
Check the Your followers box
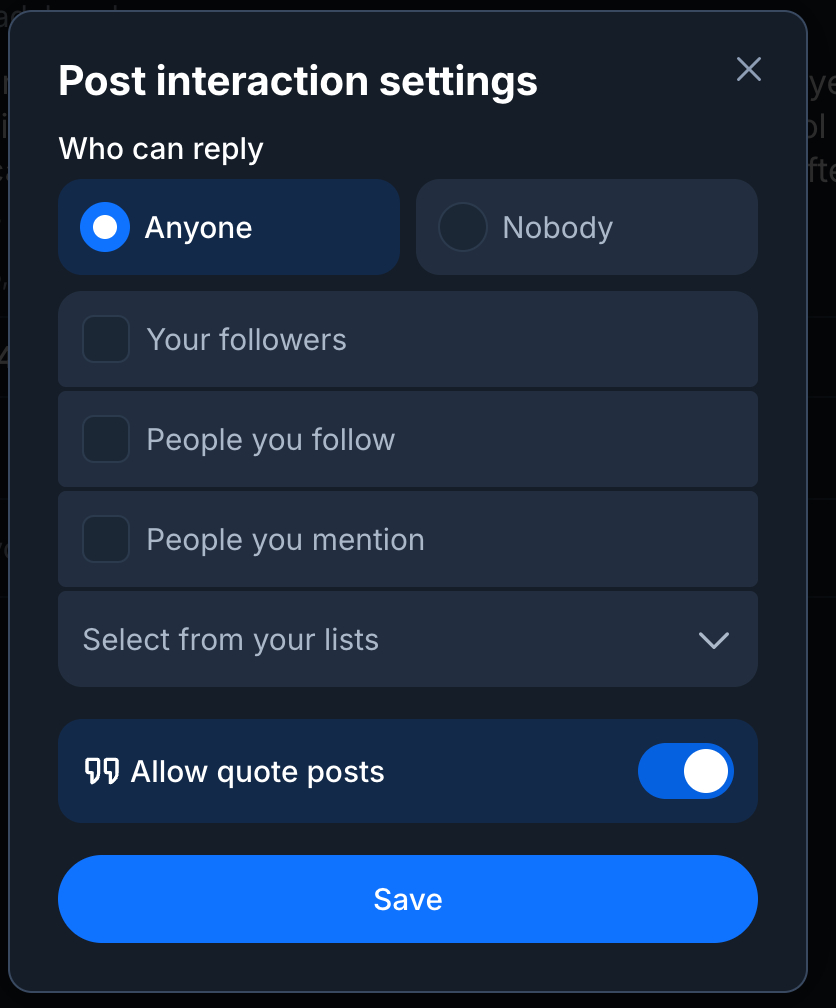click(106, 339)
